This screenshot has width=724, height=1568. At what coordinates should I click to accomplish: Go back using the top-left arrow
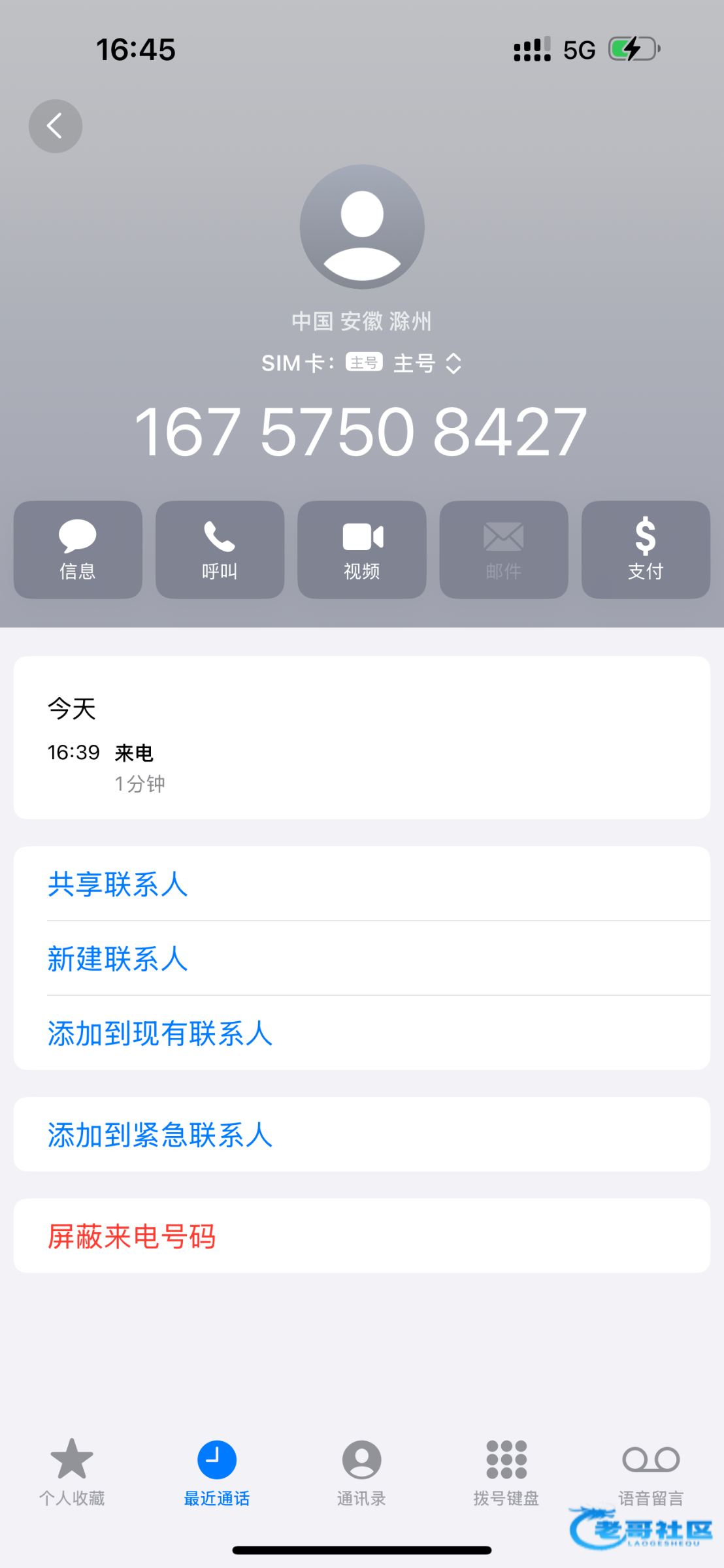(x=56, y=126)
